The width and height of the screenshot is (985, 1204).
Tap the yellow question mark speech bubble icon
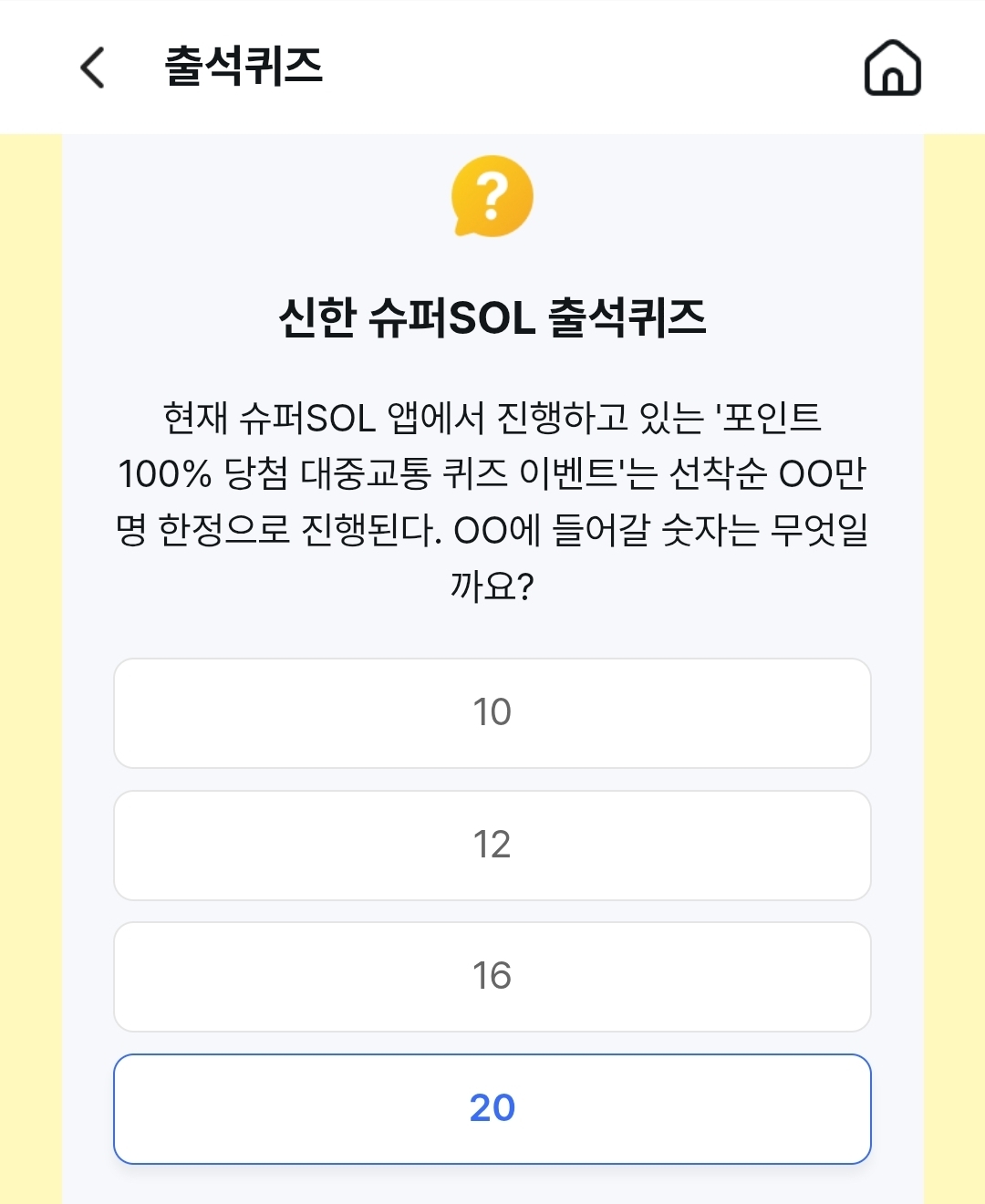493,199
